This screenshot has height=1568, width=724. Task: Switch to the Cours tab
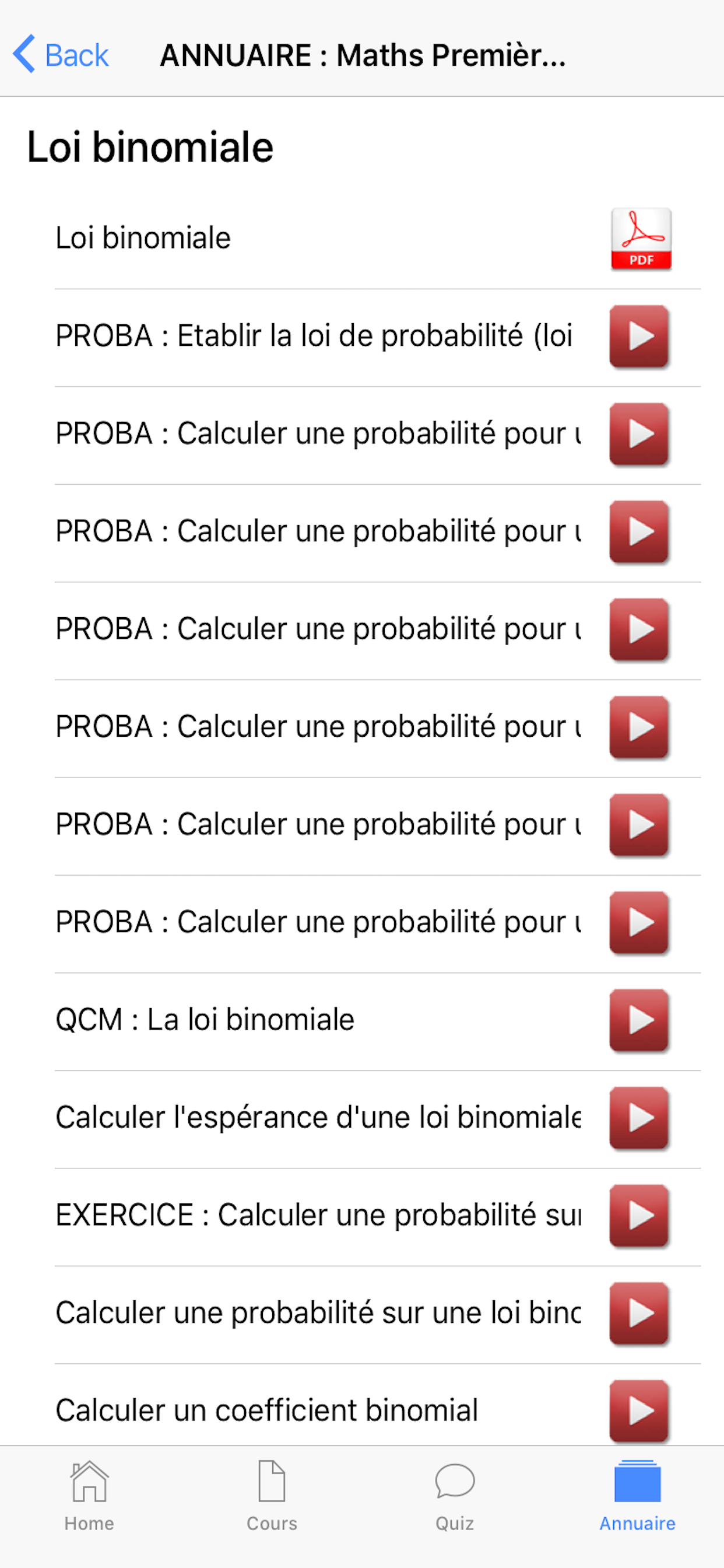coord(271,1497)
